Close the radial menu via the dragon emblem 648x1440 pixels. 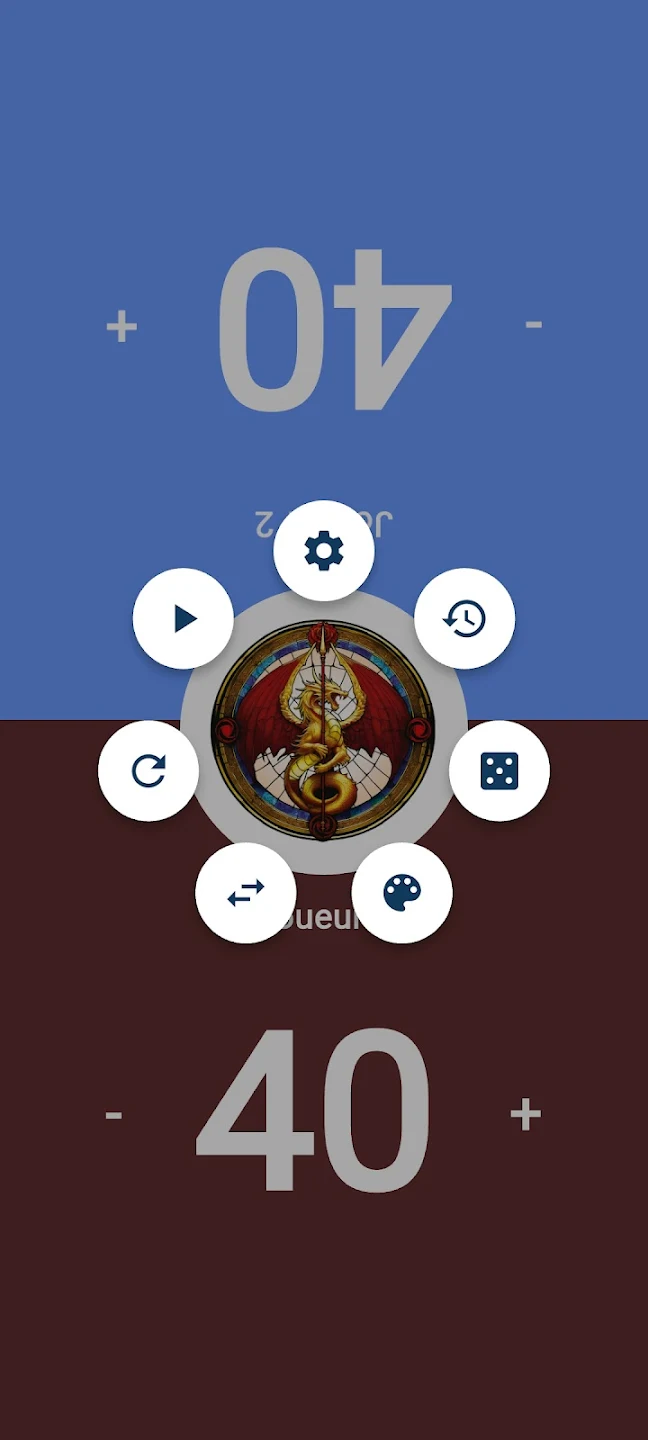click(x=324, y=731)
